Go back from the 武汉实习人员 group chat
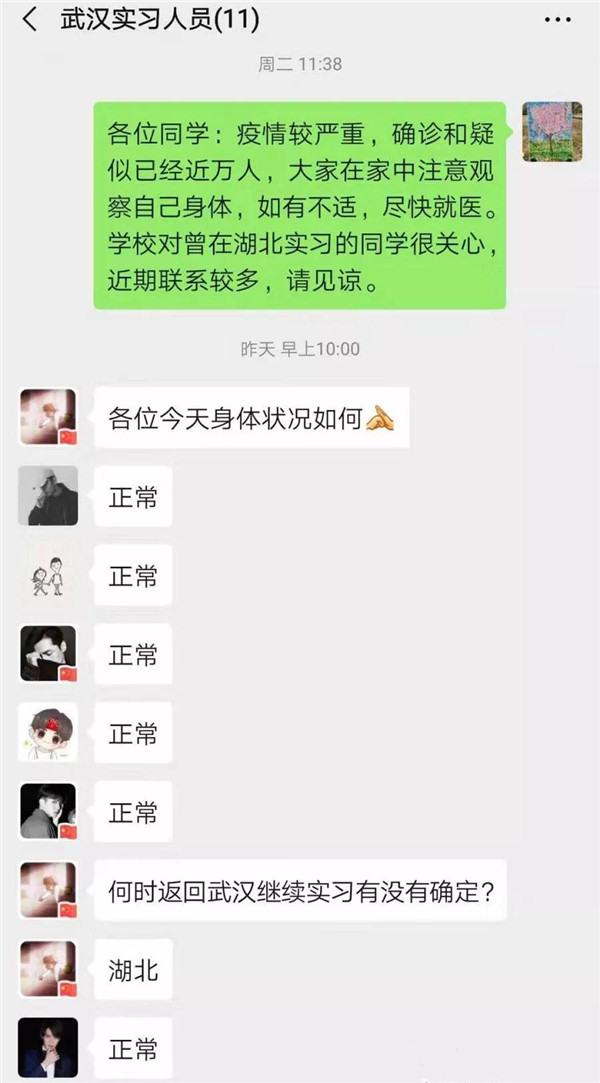The width and height of the screenshot is (600, 1083). pos(30,20)
